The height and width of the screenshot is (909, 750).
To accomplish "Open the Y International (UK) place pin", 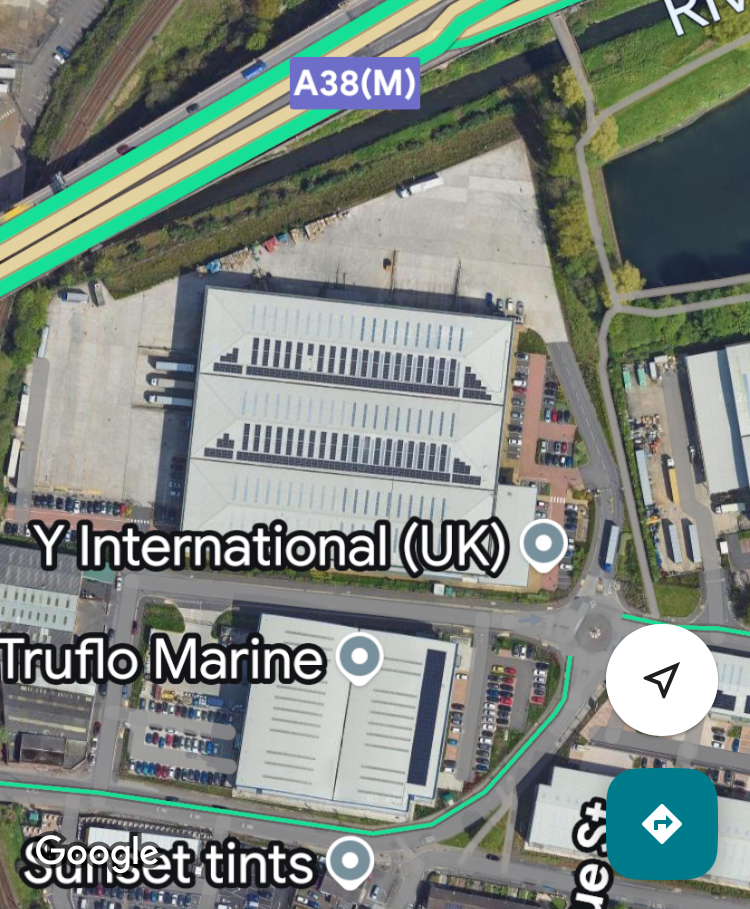I will (x=545, y=543).
